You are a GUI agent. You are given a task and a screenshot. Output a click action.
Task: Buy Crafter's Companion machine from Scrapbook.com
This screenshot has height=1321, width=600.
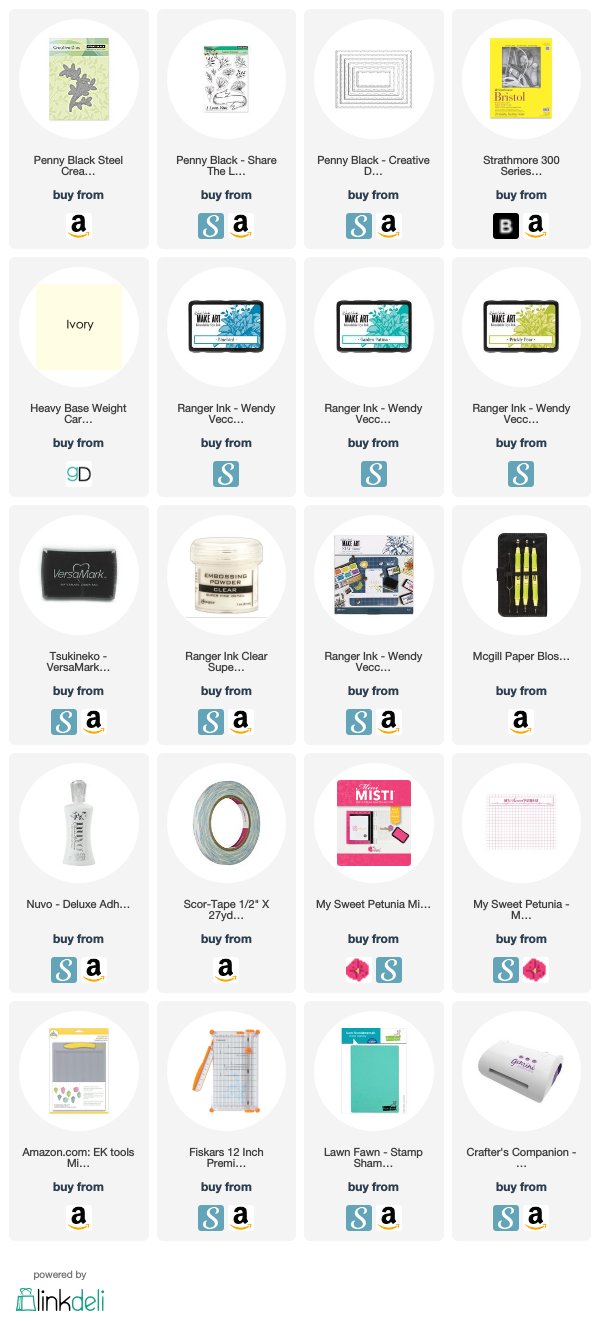(x=506, y=1218)
